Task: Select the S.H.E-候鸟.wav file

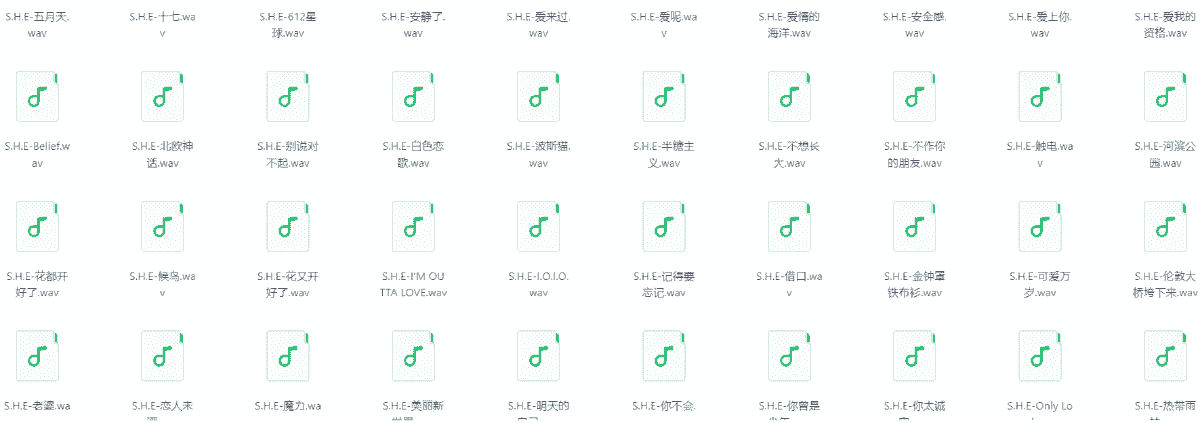Action: (163, 227)
